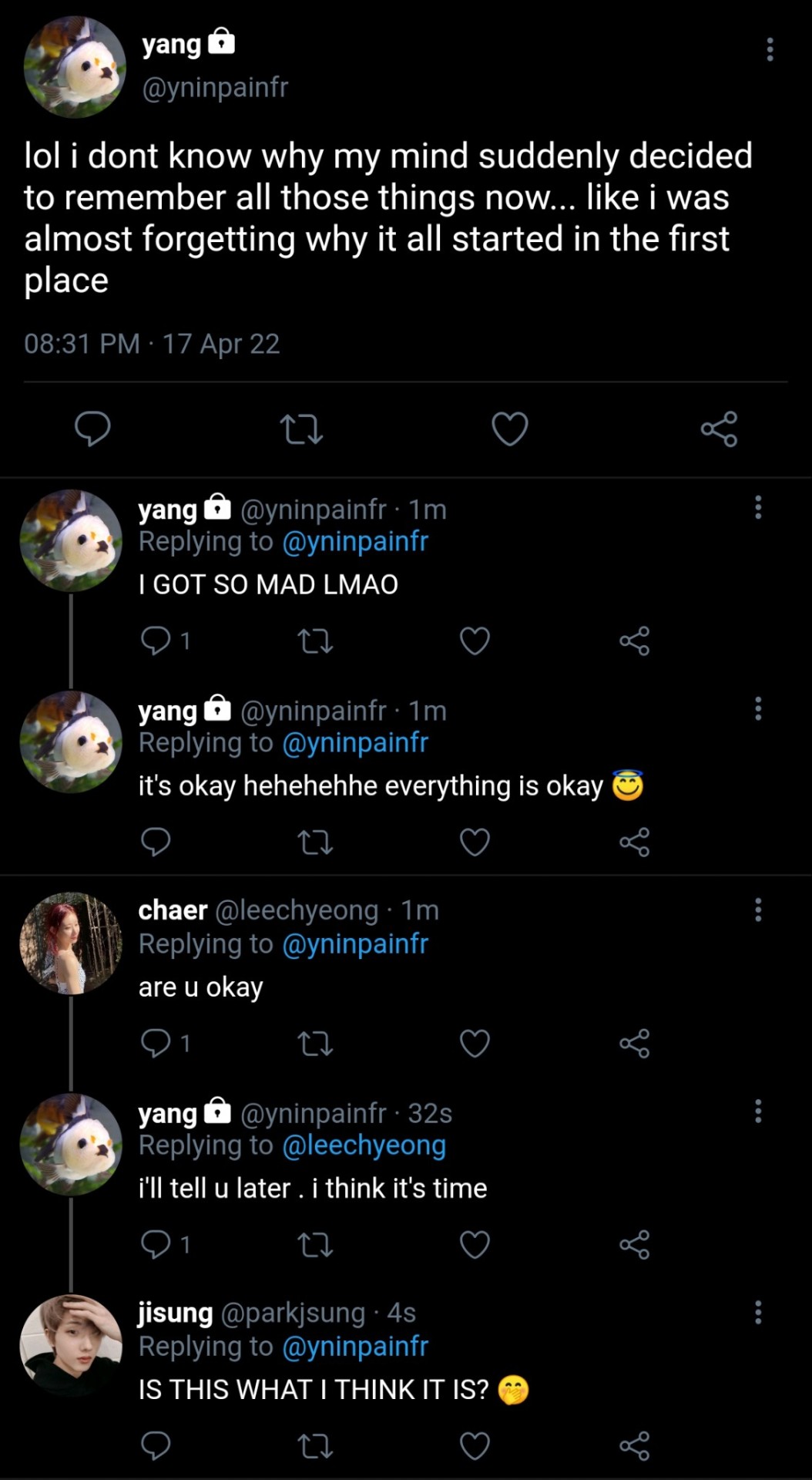Open replies on "I GOT SO MAD LMAO"
The width and height of the screenshot is (812, 1480).
click(156, 641)
